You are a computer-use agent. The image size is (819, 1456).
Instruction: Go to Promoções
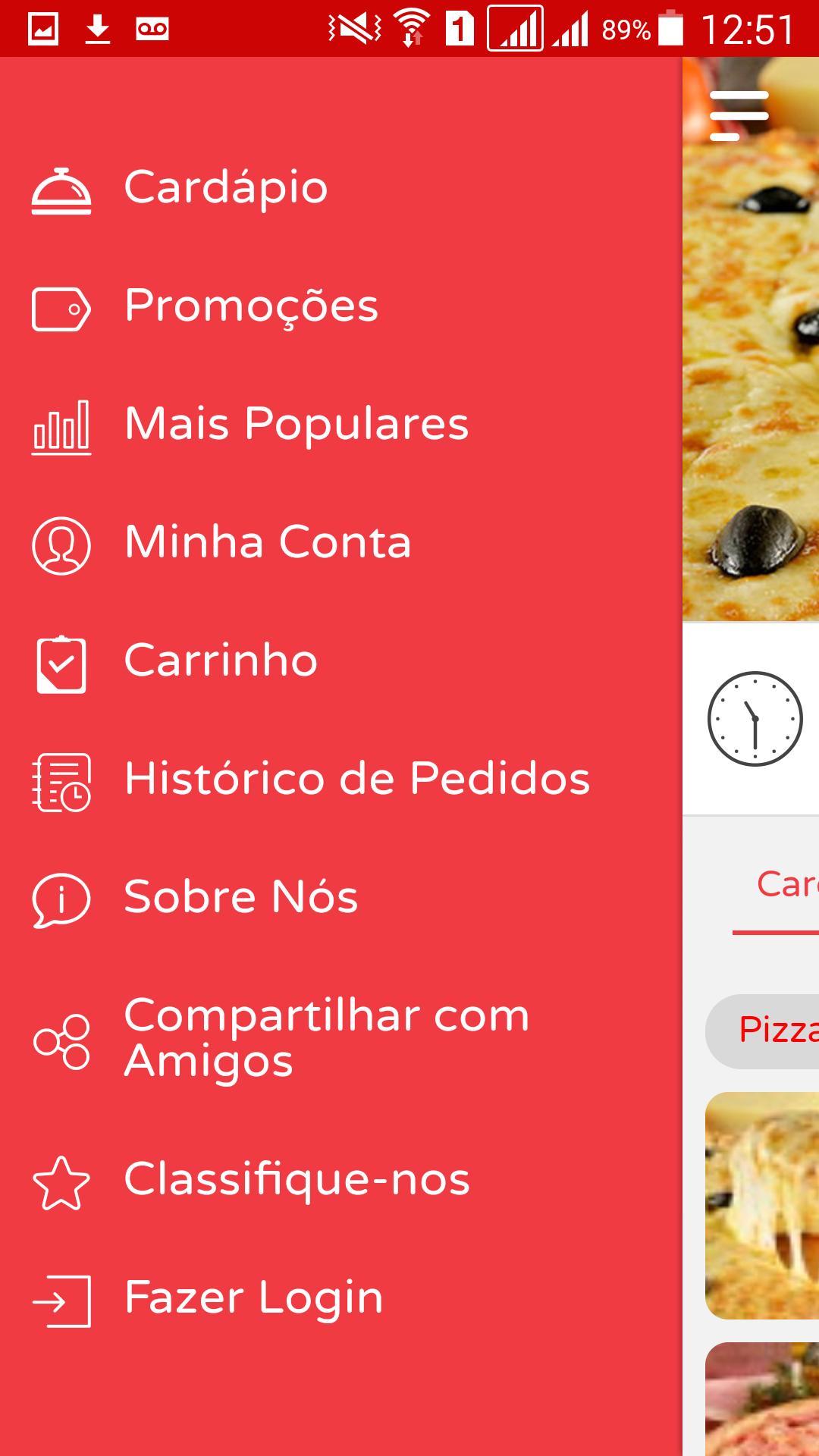250,306
